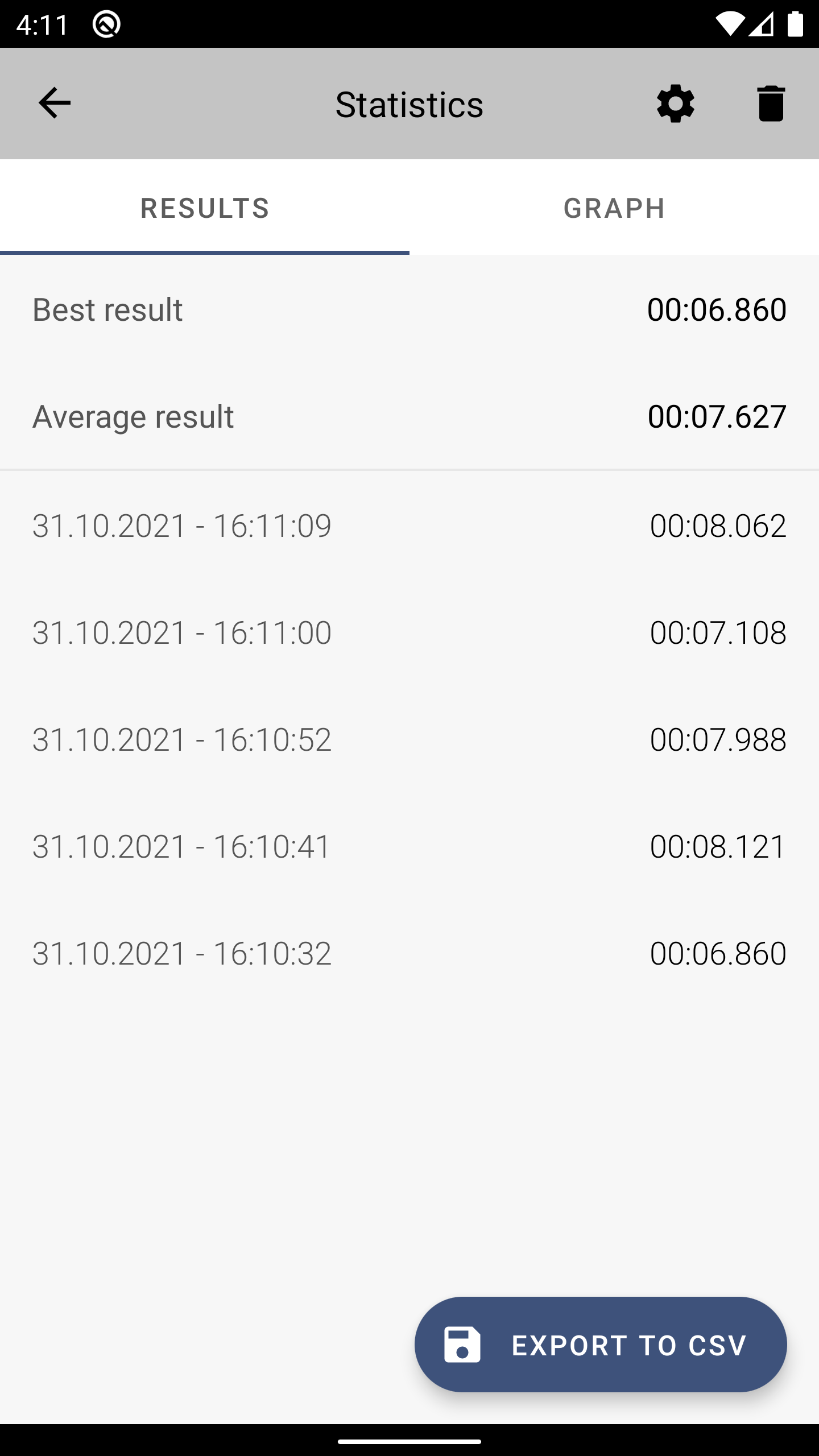The width and height of the screenshot is (819, 1456).
Task: Tap the notification icon next to the clock
Action: pos(106,23)
